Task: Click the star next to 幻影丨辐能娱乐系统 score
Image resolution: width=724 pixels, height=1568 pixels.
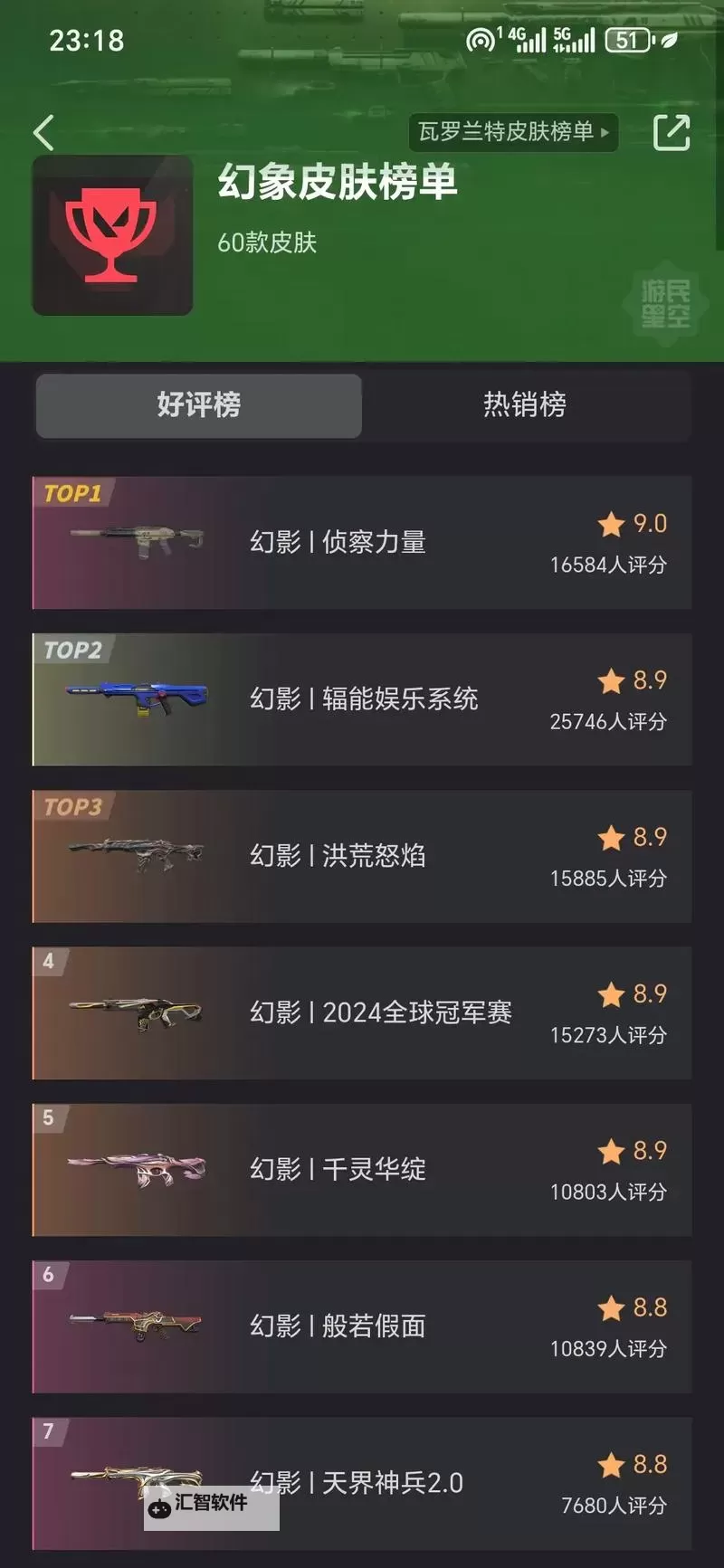Action: [611, 681]
